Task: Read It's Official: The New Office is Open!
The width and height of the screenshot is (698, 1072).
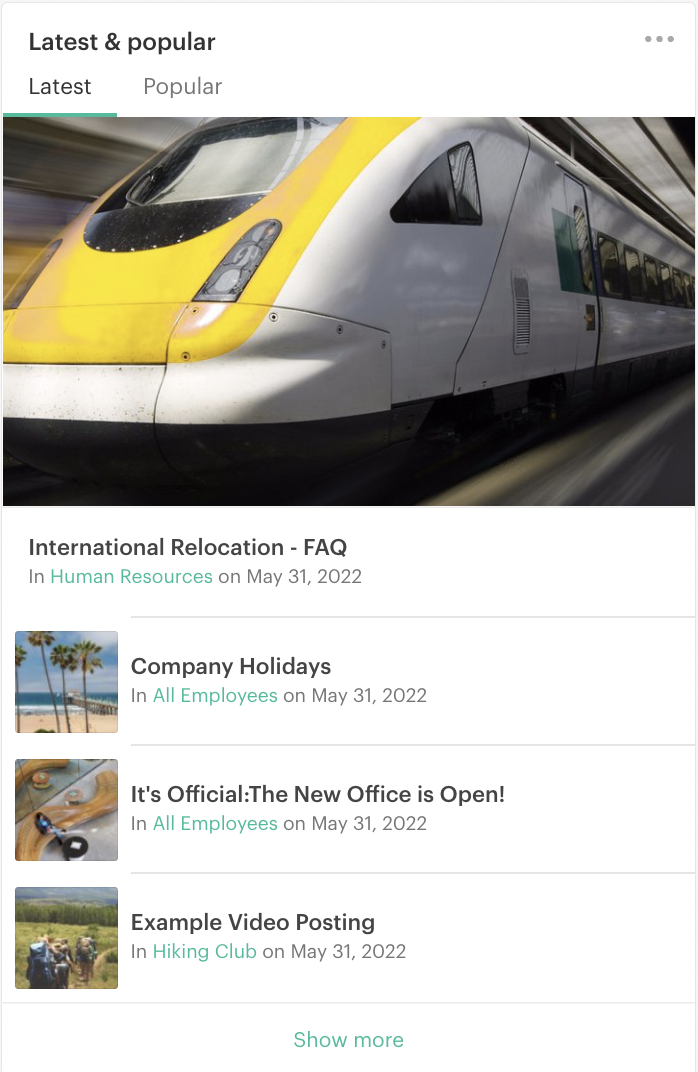Action: pyautogui.click(x=318, y=794)
